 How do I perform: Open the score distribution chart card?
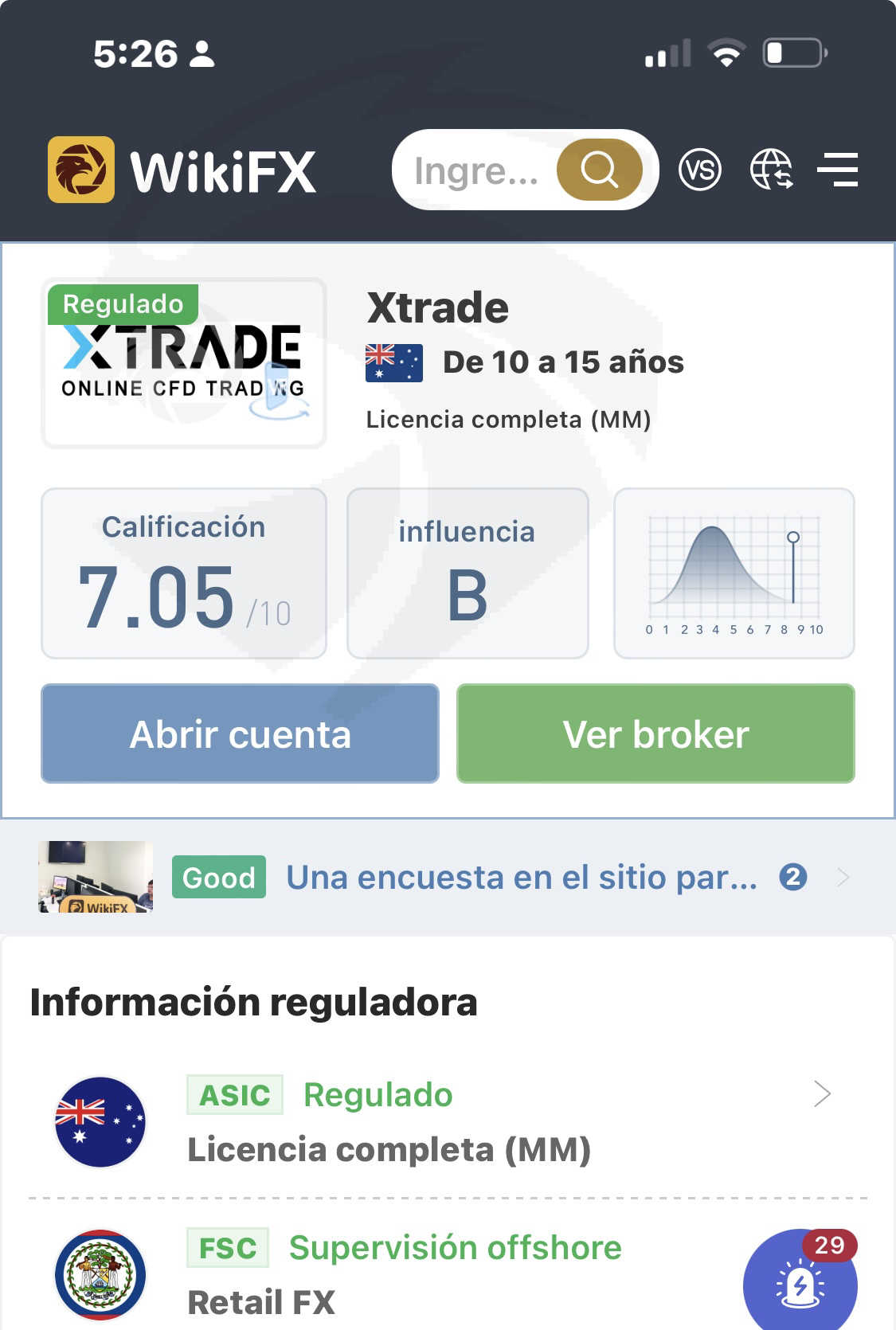click(x=734, y=573)
